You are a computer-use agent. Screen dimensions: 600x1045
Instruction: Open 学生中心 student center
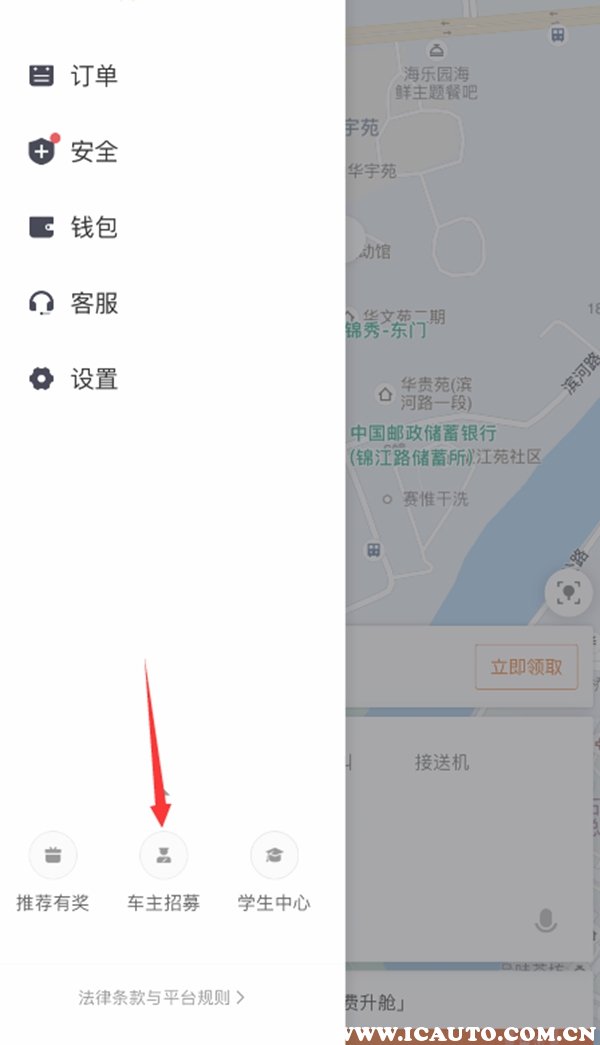(x=274, y=872)
